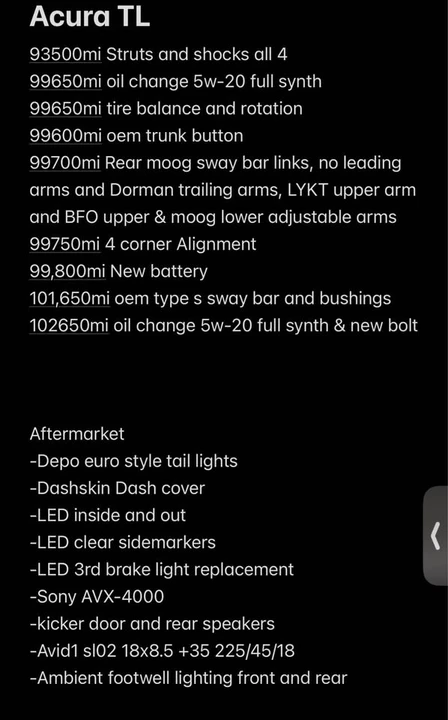Tap the underlined 99650mi before tire balance

66,109
